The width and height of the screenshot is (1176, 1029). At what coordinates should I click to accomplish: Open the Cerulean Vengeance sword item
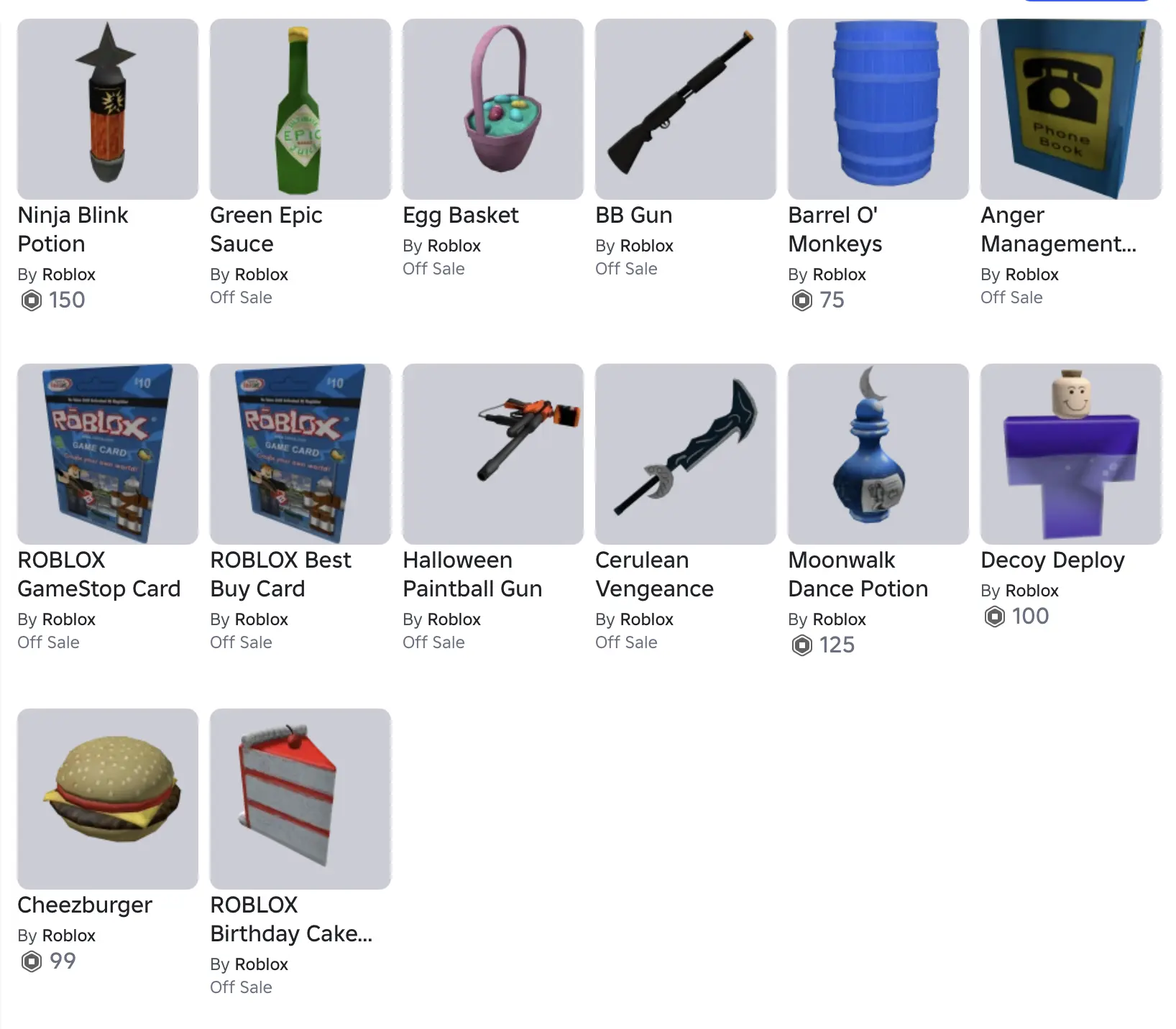pos(686,454)
